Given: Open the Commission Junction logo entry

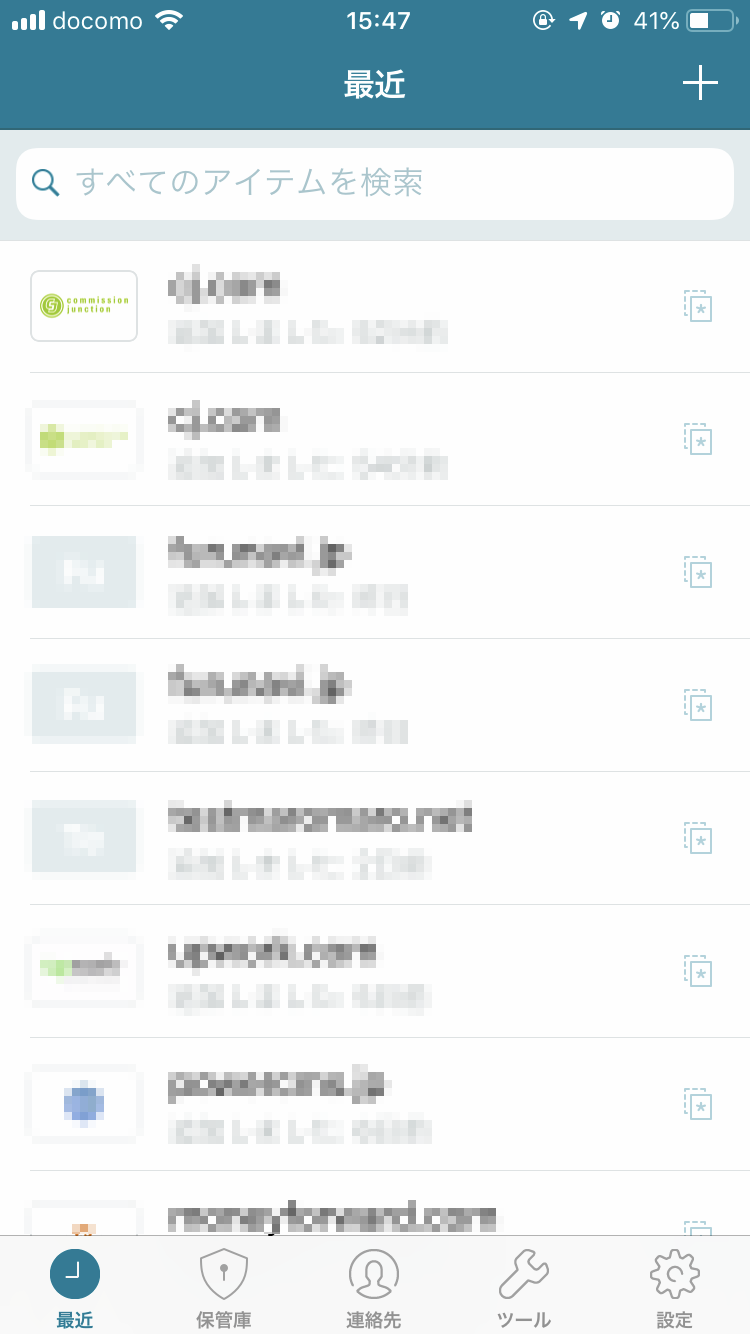Looking at the screenshot, I should [x=375, y=306].
